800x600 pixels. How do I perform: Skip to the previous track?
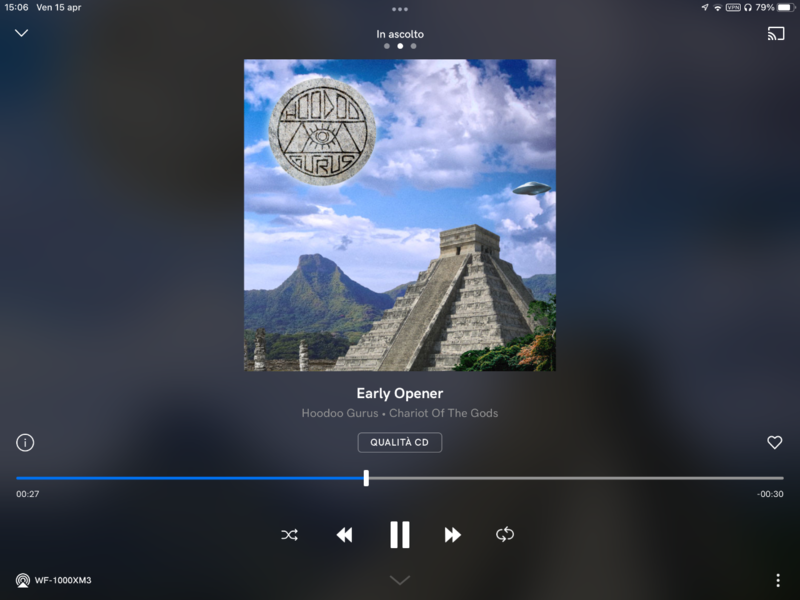(344, 535)
